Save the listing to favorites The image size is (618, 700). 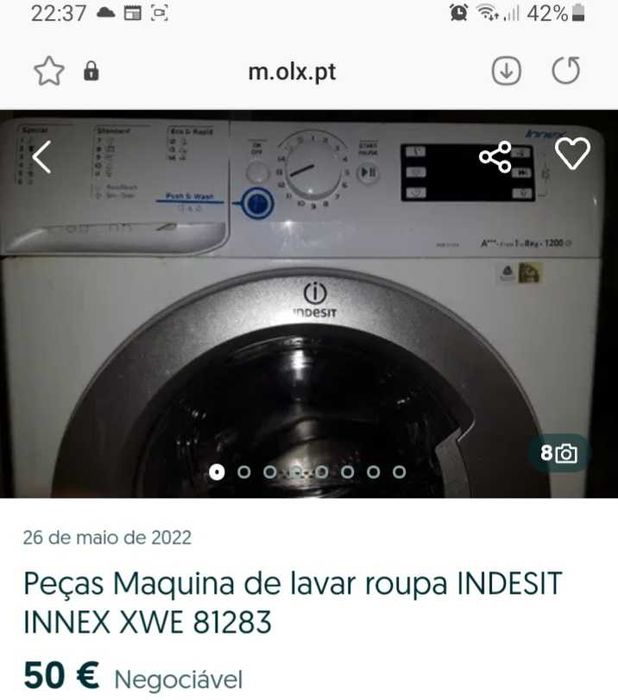(x=572, y=154)
